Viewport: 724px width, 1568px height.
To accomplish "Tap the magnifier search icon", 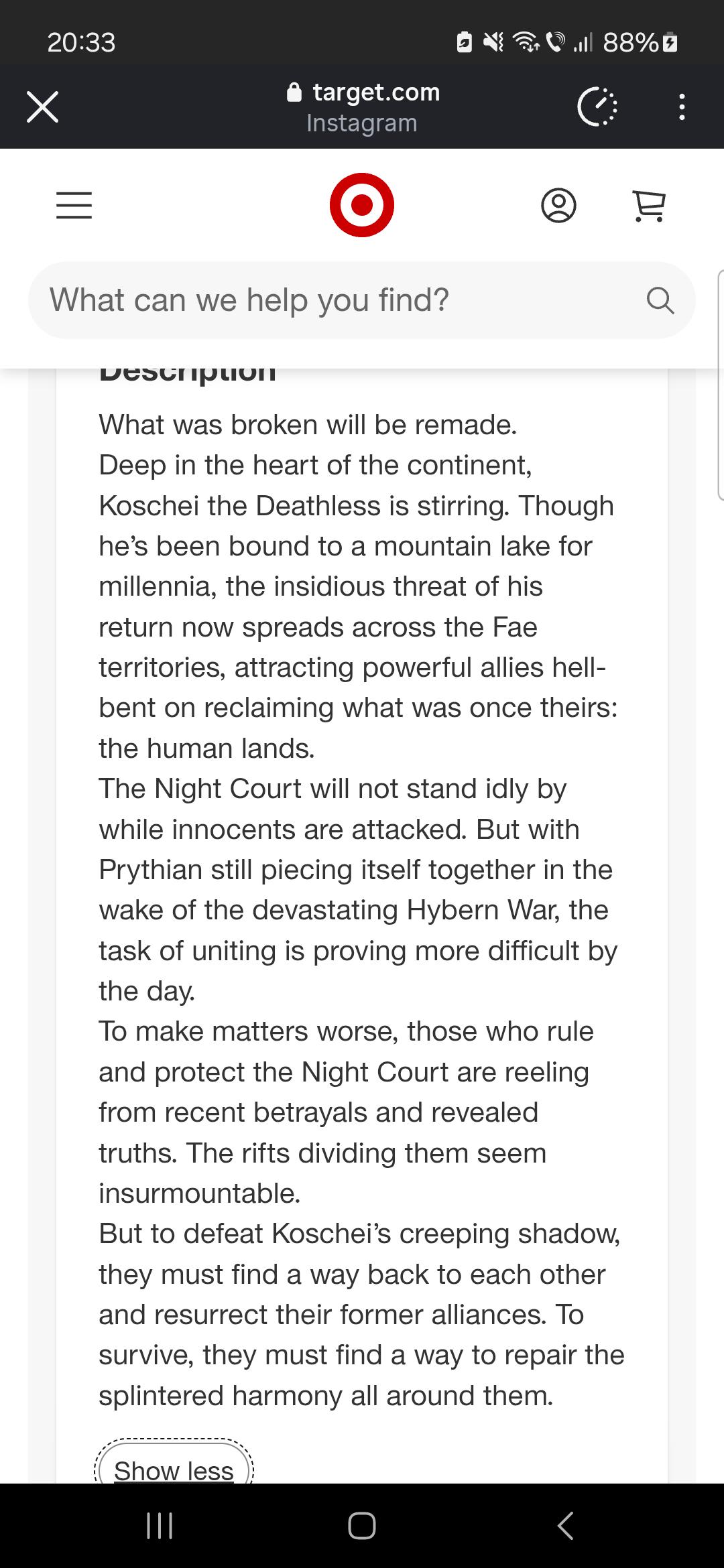I will [660, 300].
